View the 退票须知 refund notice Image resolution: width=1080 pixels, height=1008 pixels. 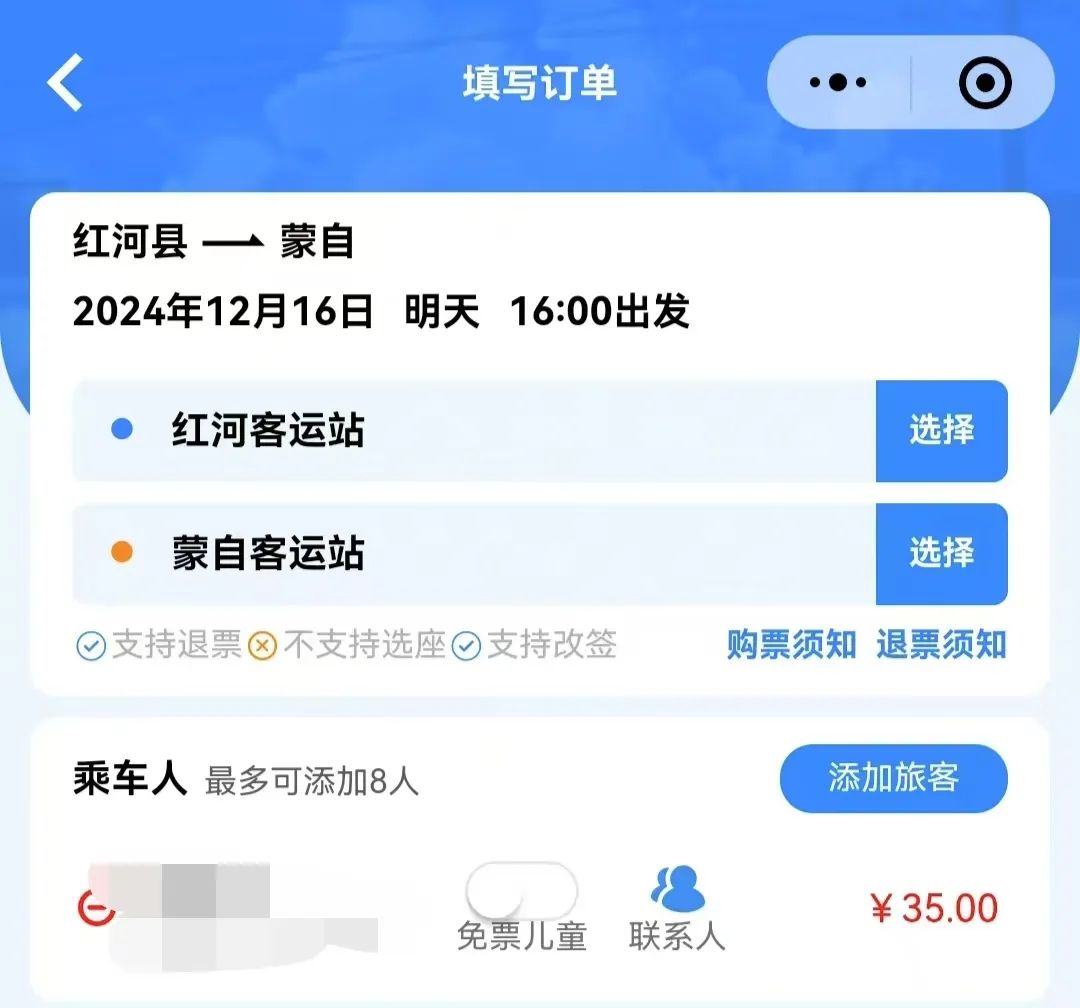941,645
